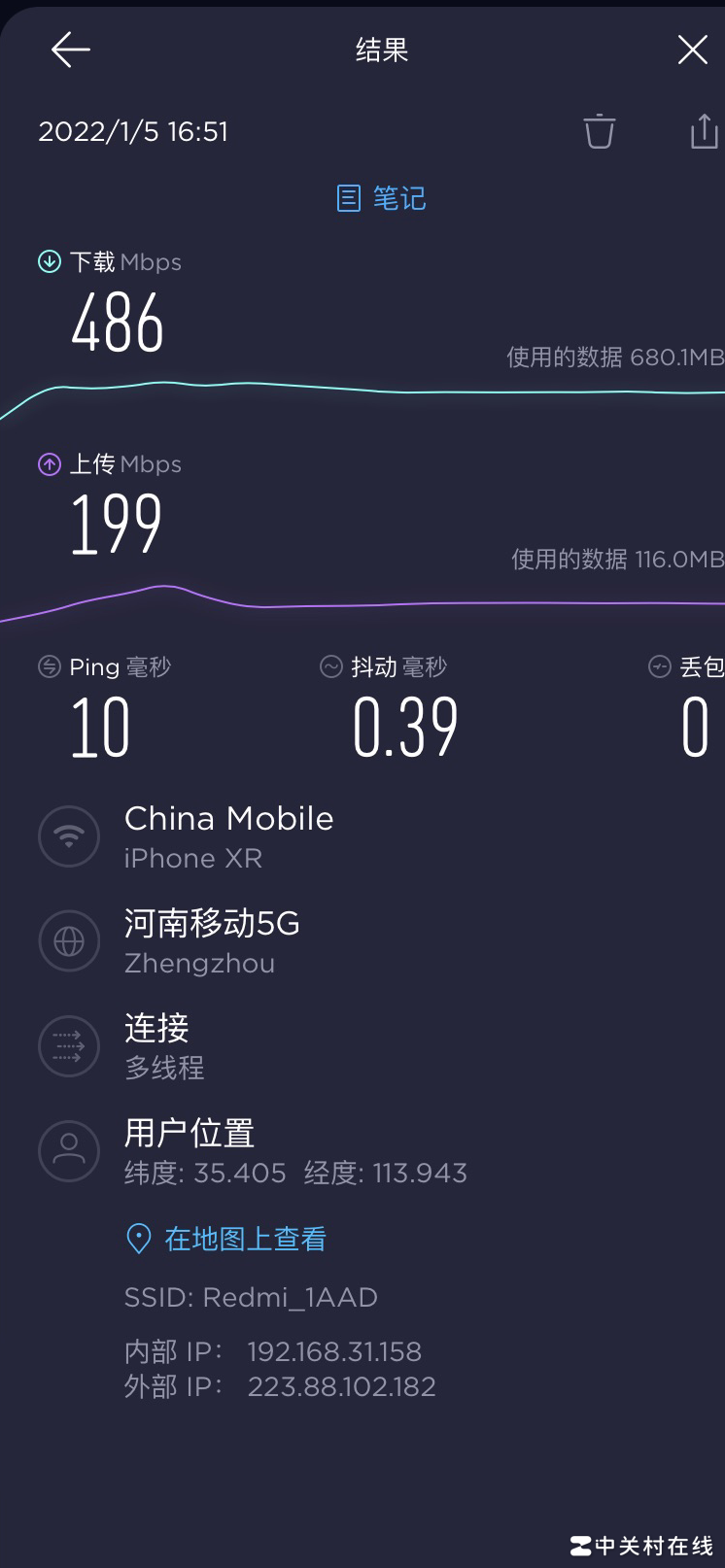Open the delete (trash) icon for this result
Image resolution: width=725 pixels, height=1568 pixels.
pyautogui.click(x=600, y=131)
